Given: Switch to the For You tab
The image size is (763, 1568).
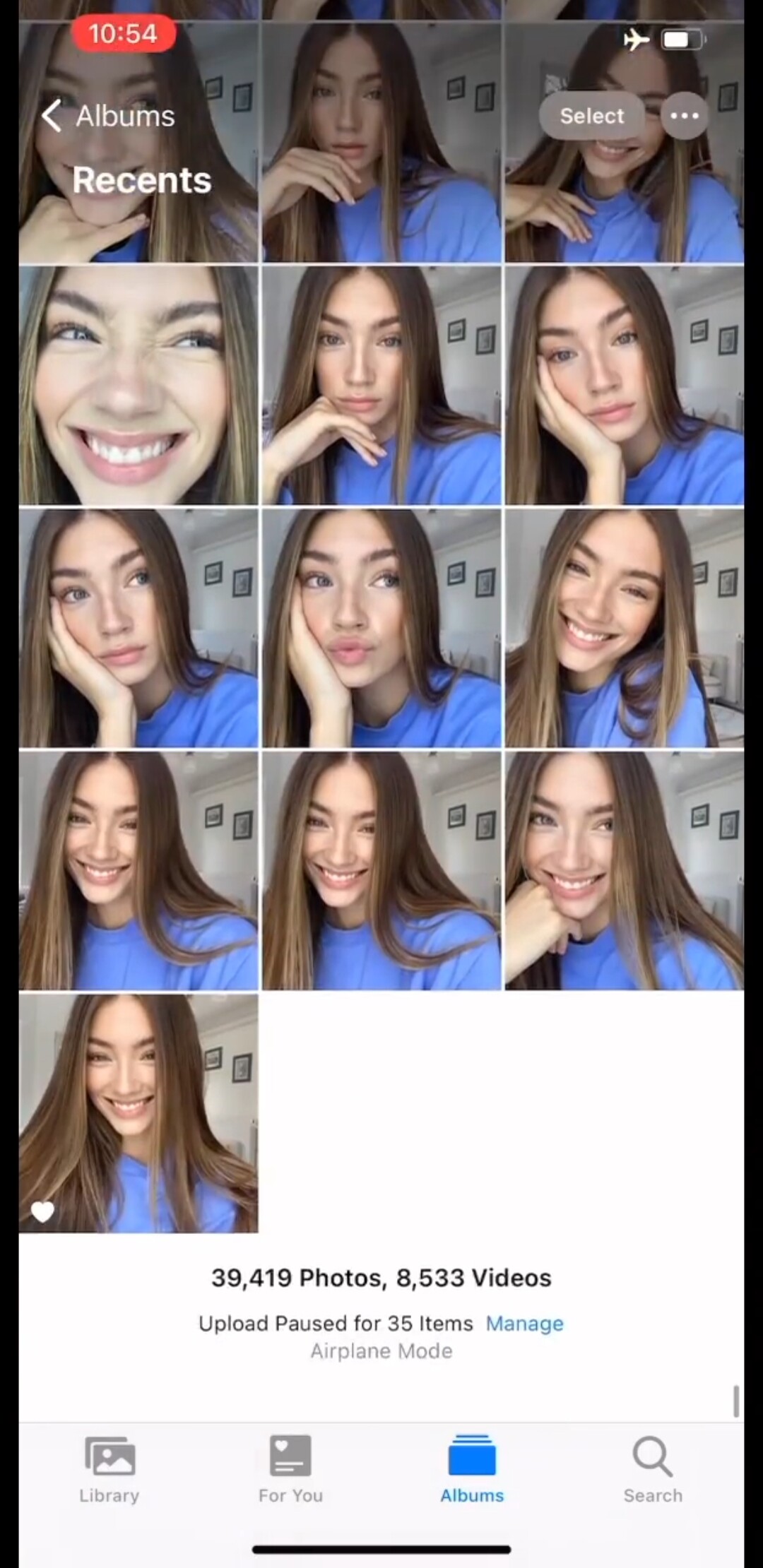Looking at the screenshot, I should pyautogui.click(x=290, y=1469).
